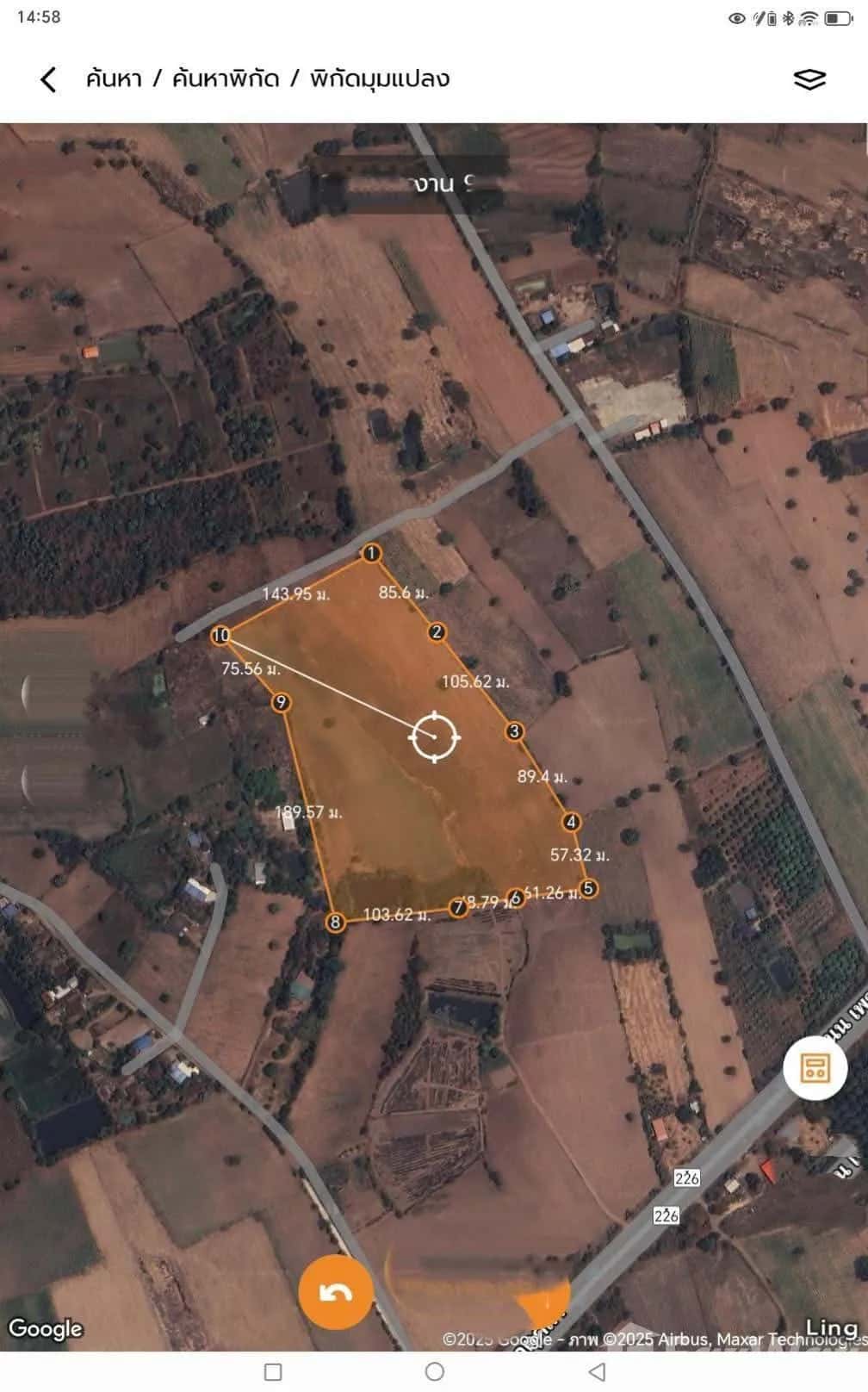Select boundary point number 5
Viewport: 868px width, 1392px height.
[x=588, y=888]
